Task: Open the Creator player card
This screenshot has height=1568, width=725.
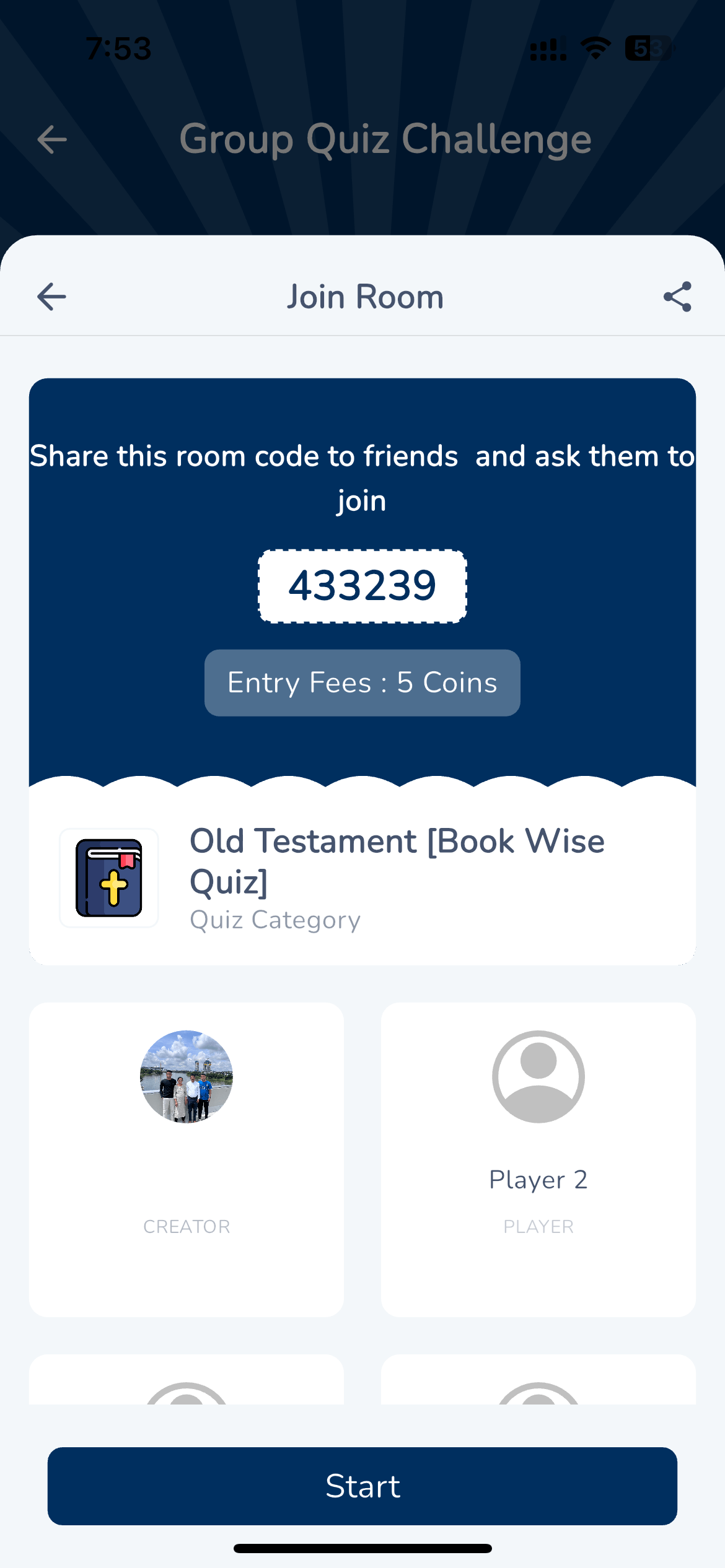Action: [x=187, y=1159]
